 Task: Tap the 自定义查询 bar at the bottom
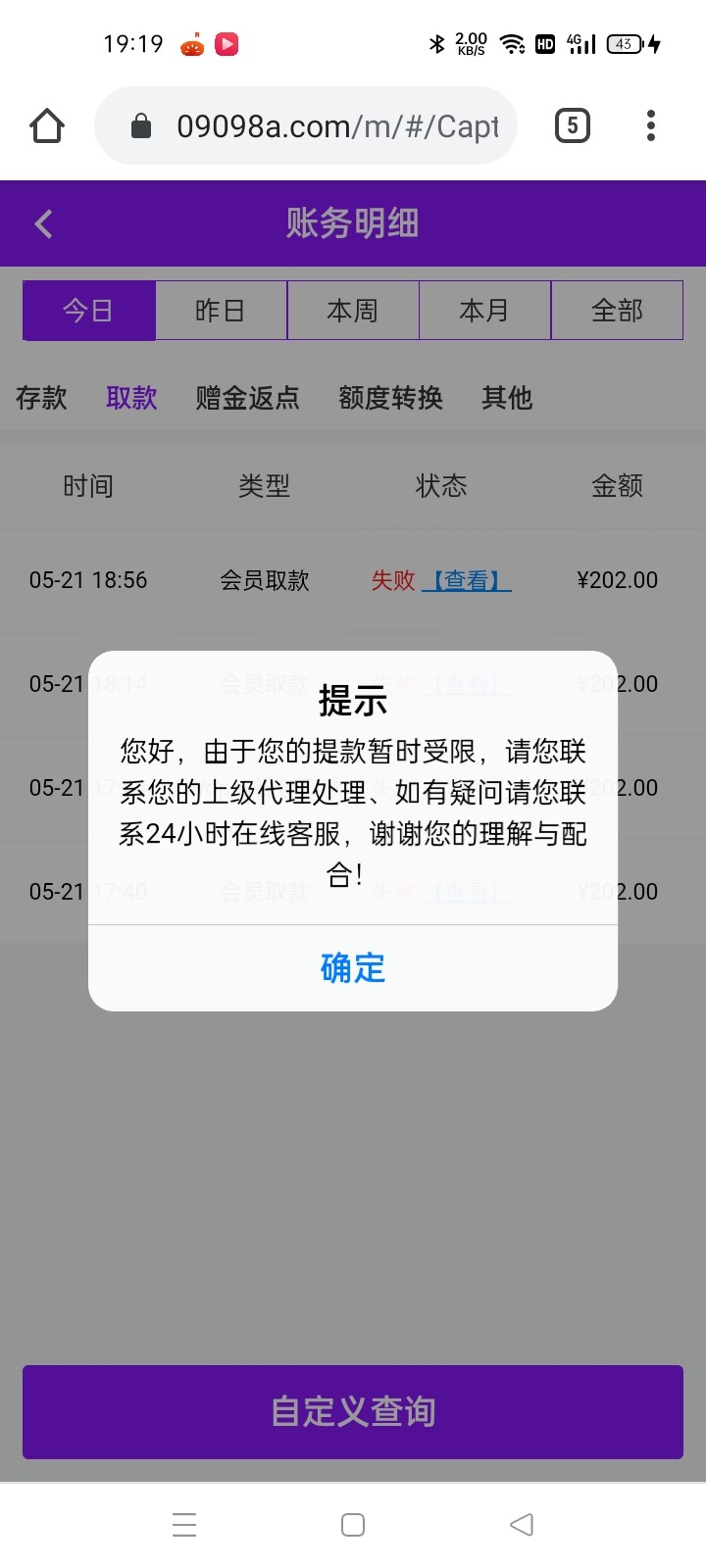point(352,1412)
